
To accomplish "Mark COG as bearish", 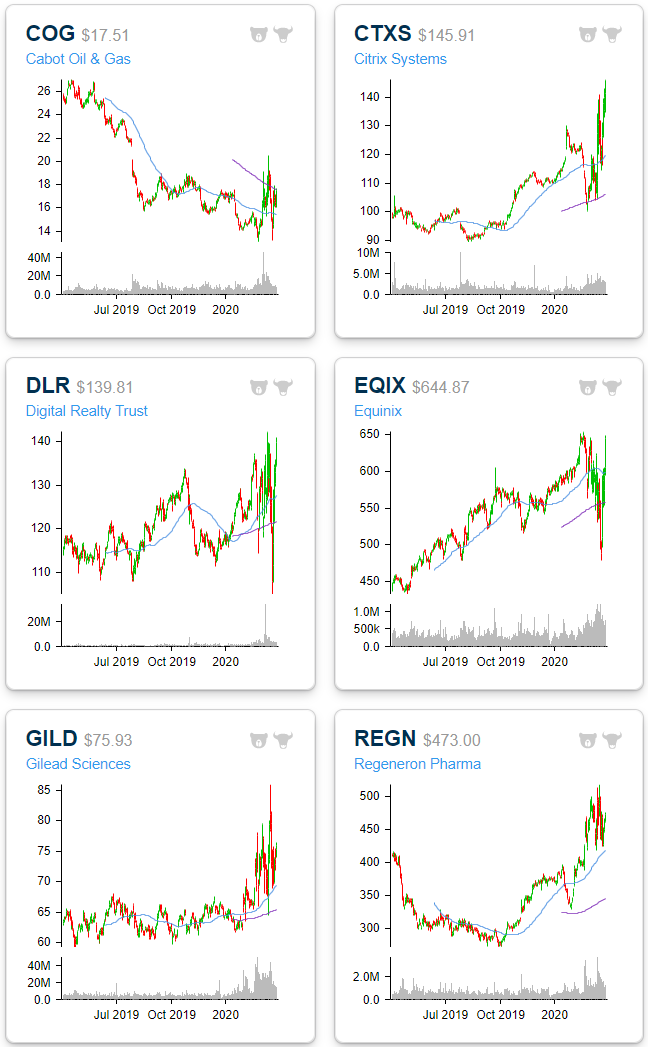I will click(x=259, y=34).
